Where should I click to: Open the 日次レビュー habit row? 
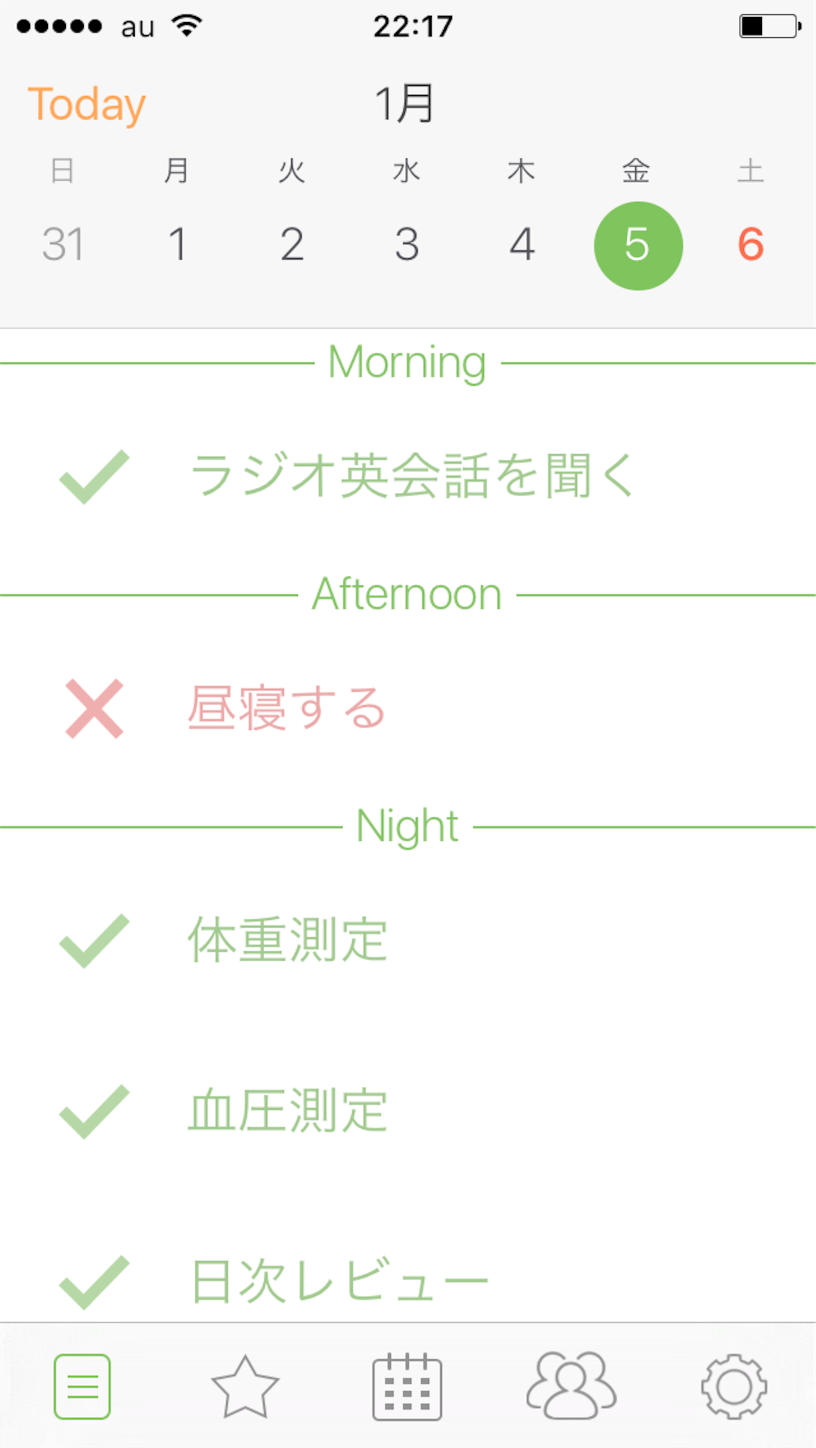coord(408,1281)
